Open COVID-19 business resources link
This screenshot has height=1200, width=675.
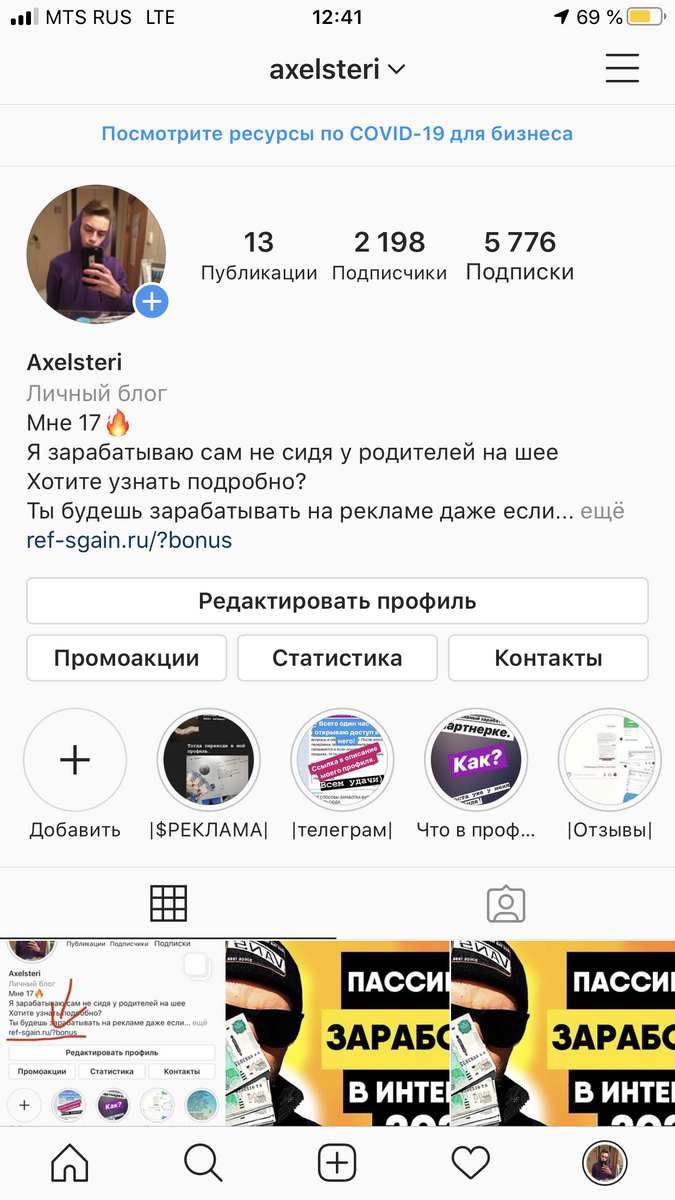[x=337, y=133]
